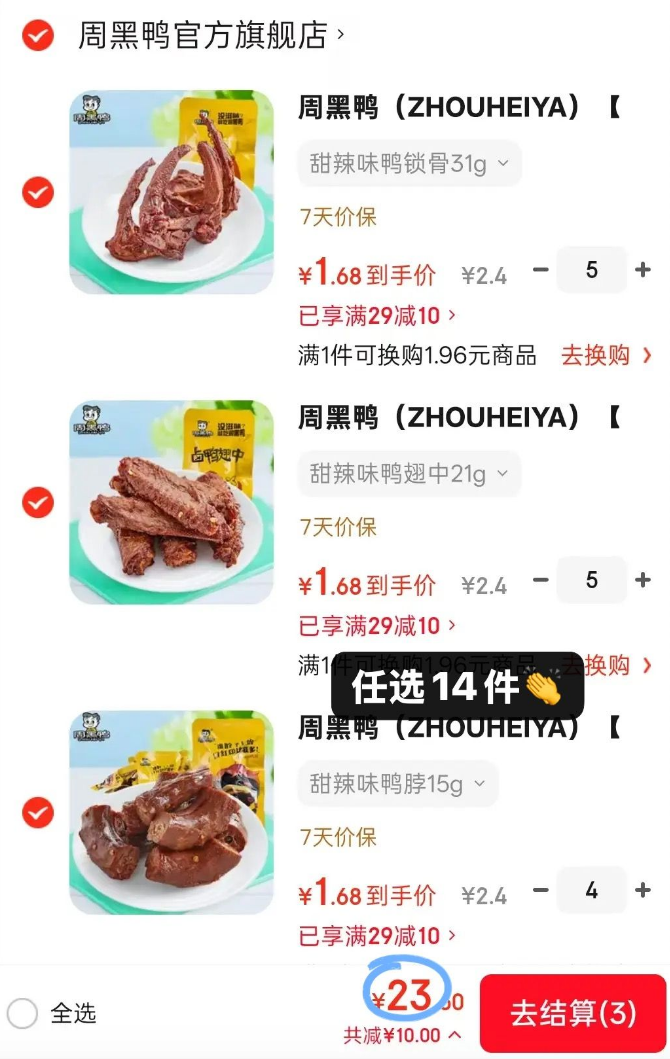The height and width of the screenshot is (1059, 670).
Task: Change the 甜辣味鸭翅中21g variant dropdown
Action: pos(409,474)
